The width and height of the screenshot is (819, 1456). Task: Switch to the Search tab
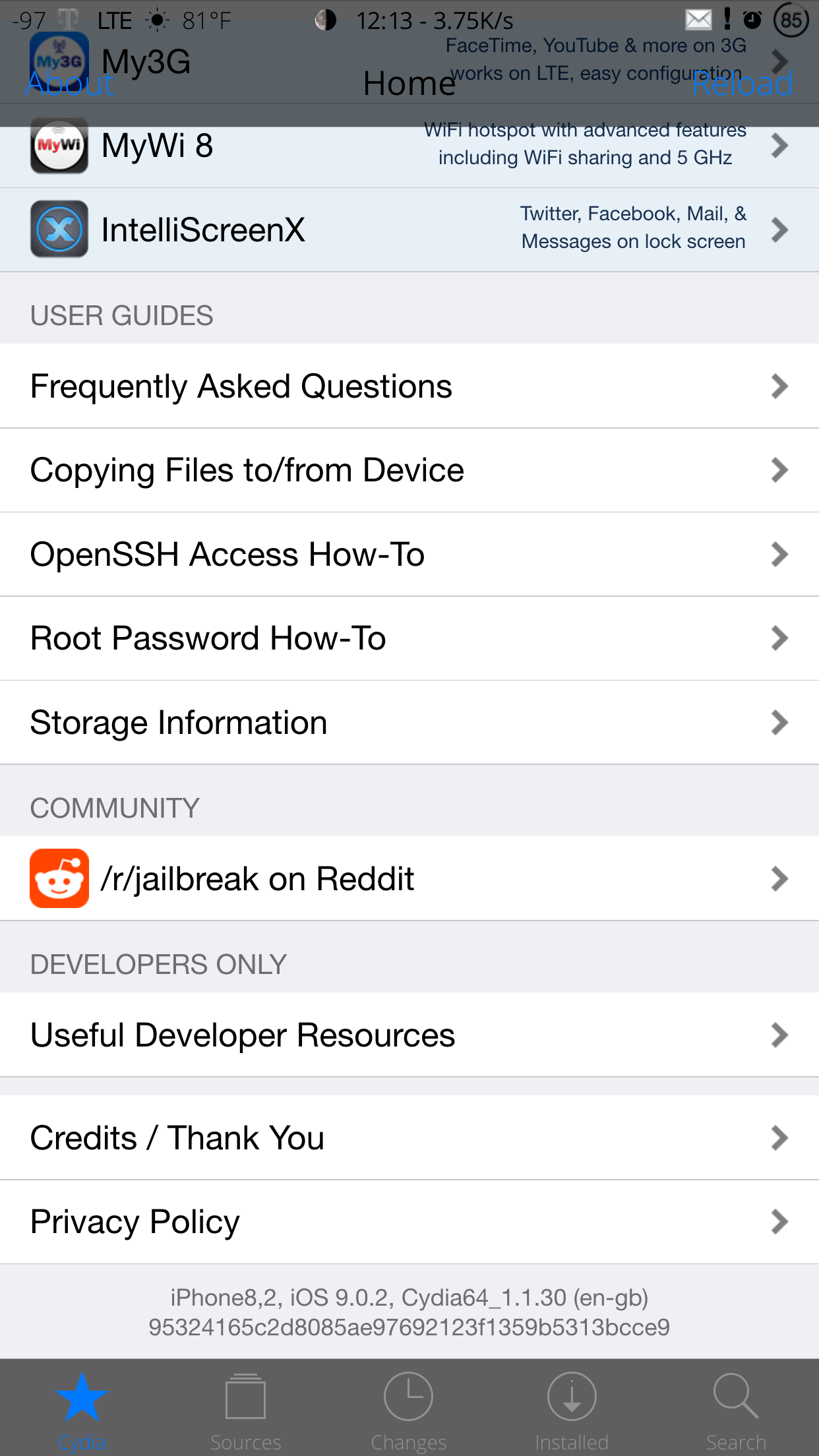tap(736, 1409)
